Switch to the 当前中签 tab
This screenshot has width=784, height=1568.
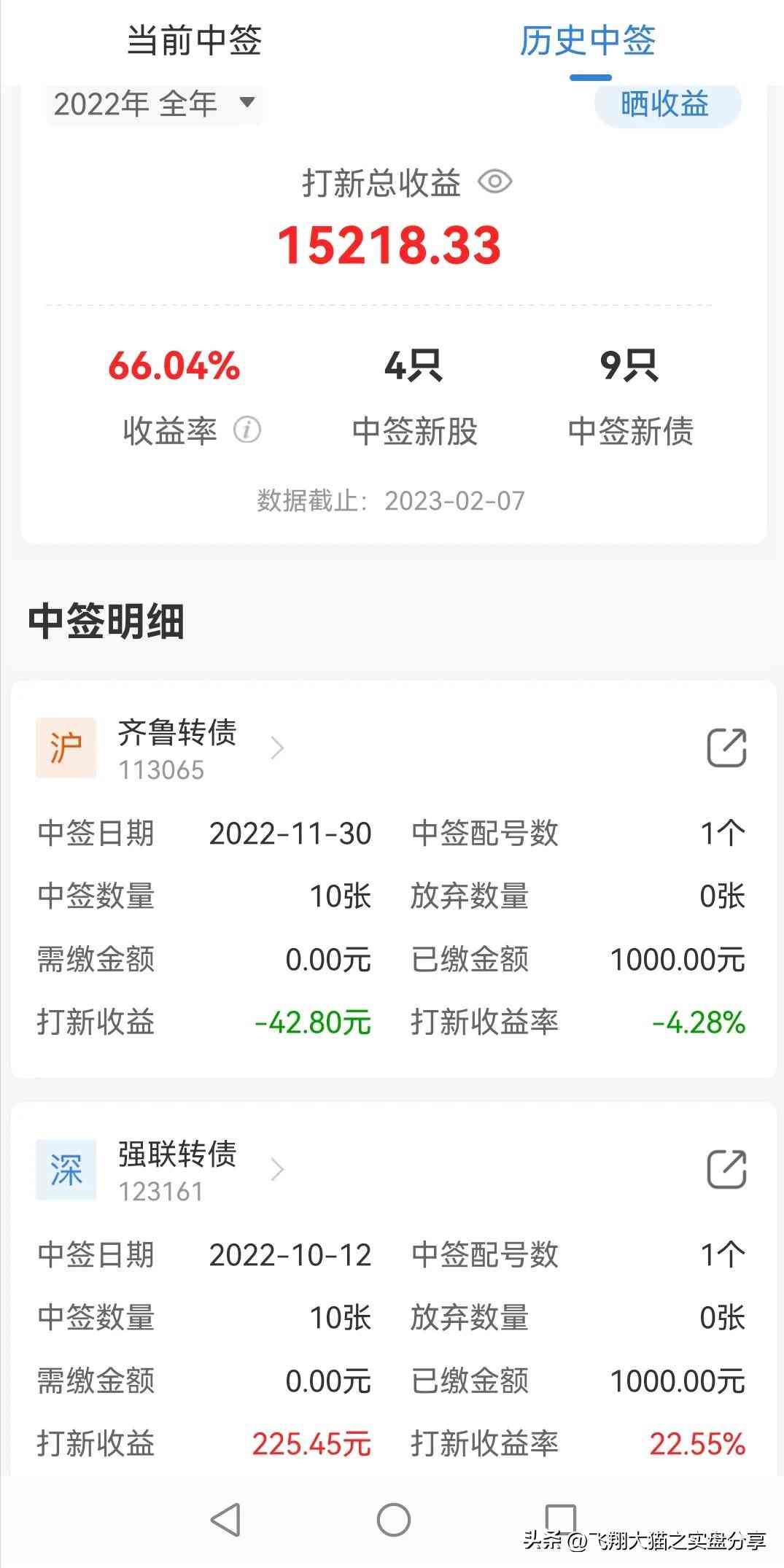pyautogui.click(x=194, y=40)
